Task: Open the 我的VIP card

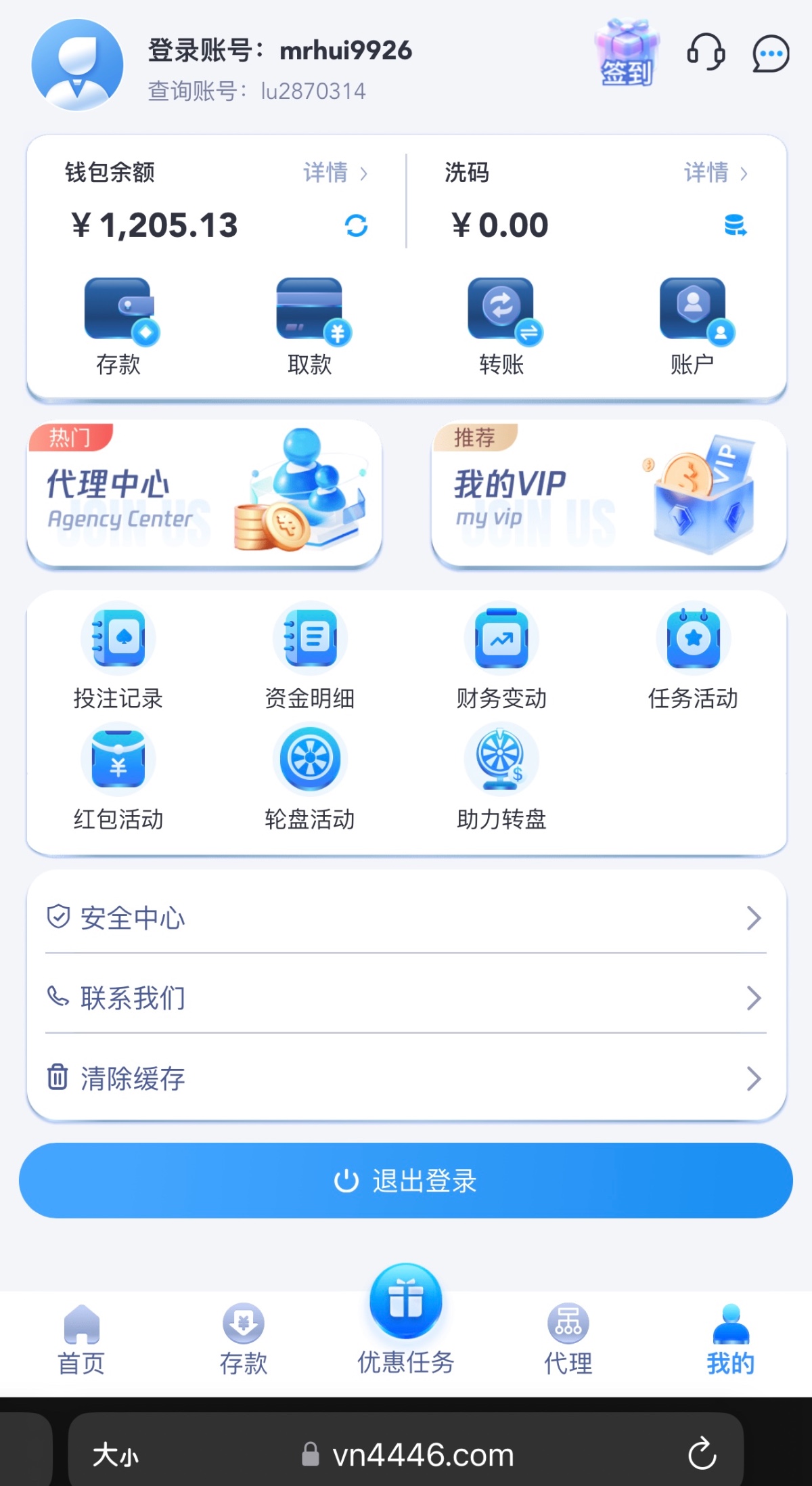Action: tap(608, 494)
